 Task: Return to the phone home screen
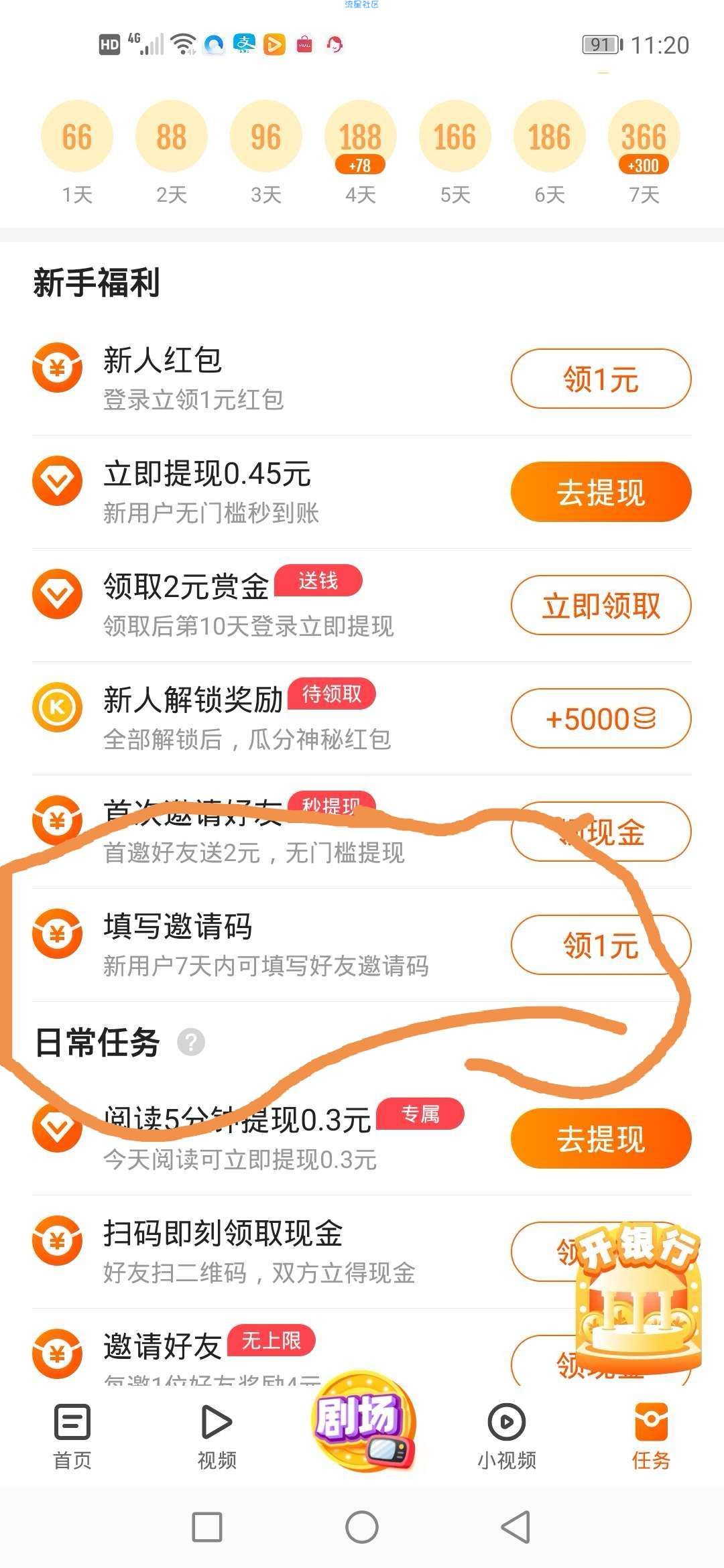(x=362, y=1528)
